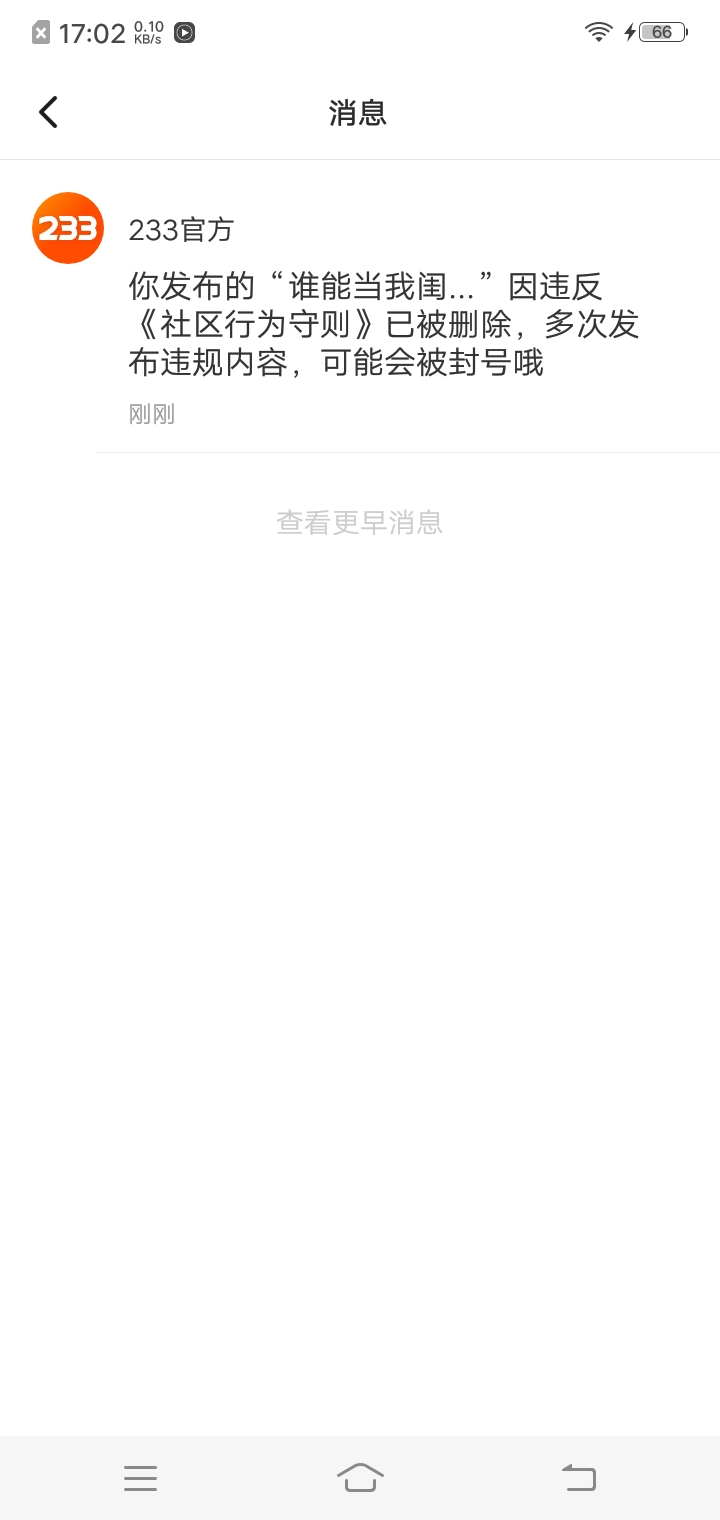Tap the system back button
Image resolution: width=720 pixels, height=1520 pixels.
click(579, 1478)
